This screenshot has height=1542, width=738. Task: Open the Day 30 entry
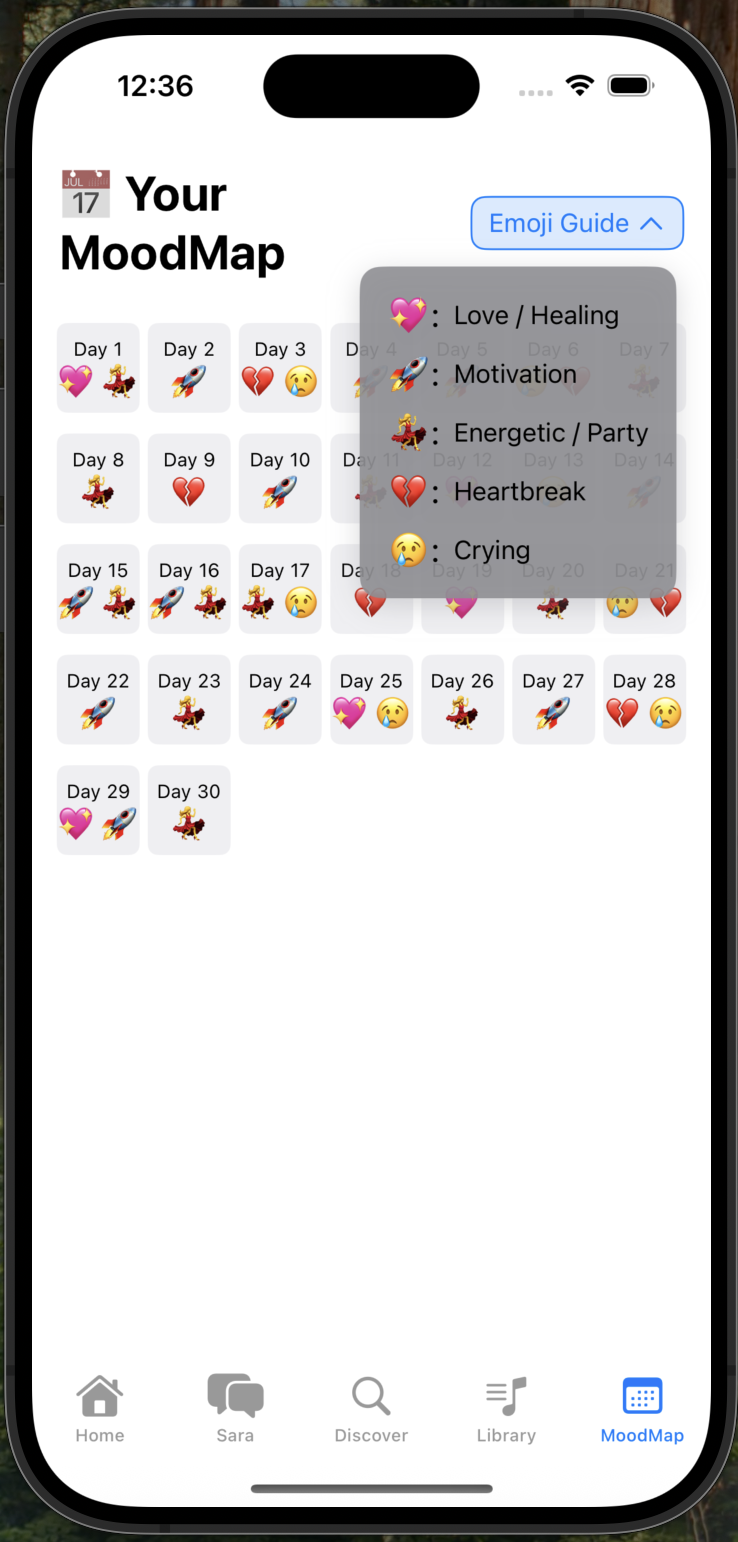pos(189,810)
